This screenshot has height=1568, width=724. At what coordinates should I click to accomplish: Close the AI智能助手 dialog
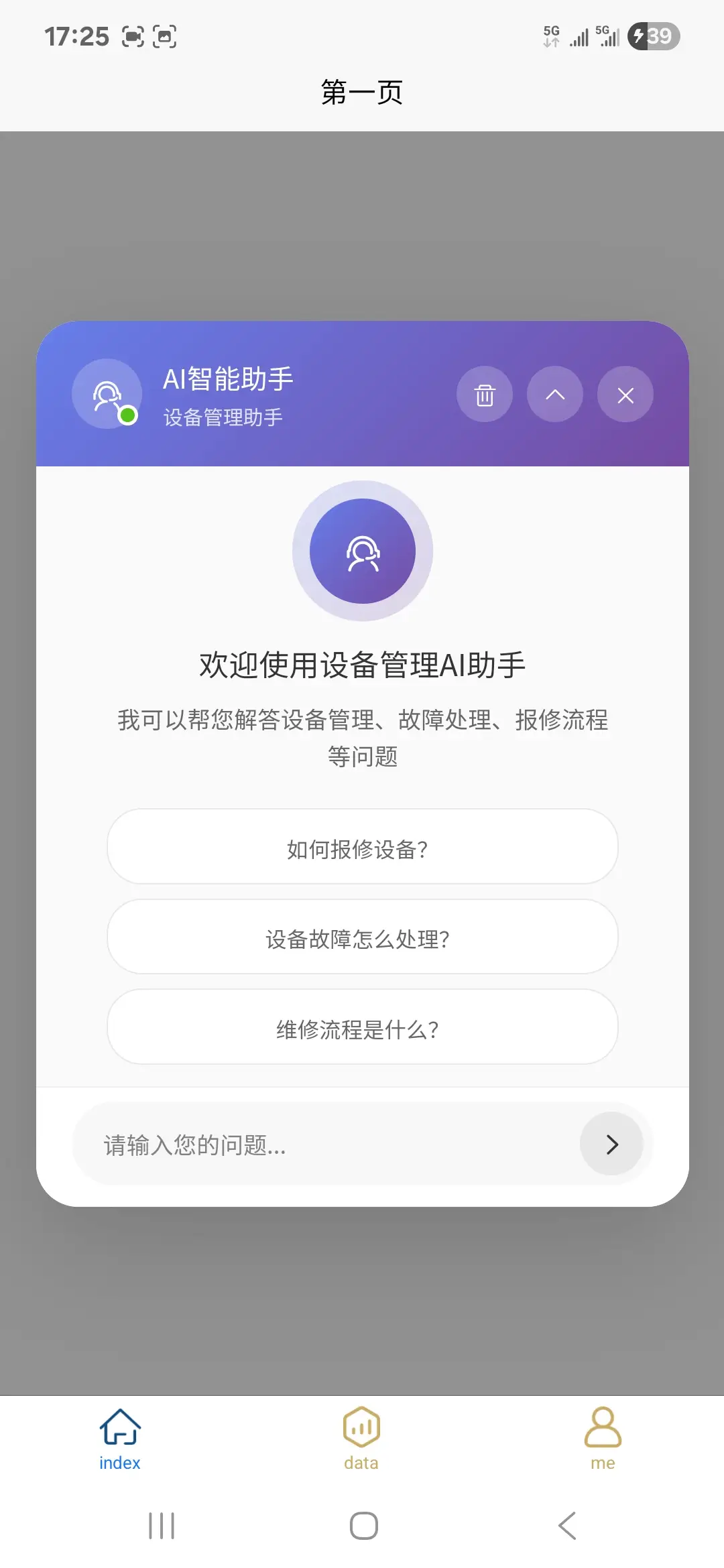(x=625, y=395)
